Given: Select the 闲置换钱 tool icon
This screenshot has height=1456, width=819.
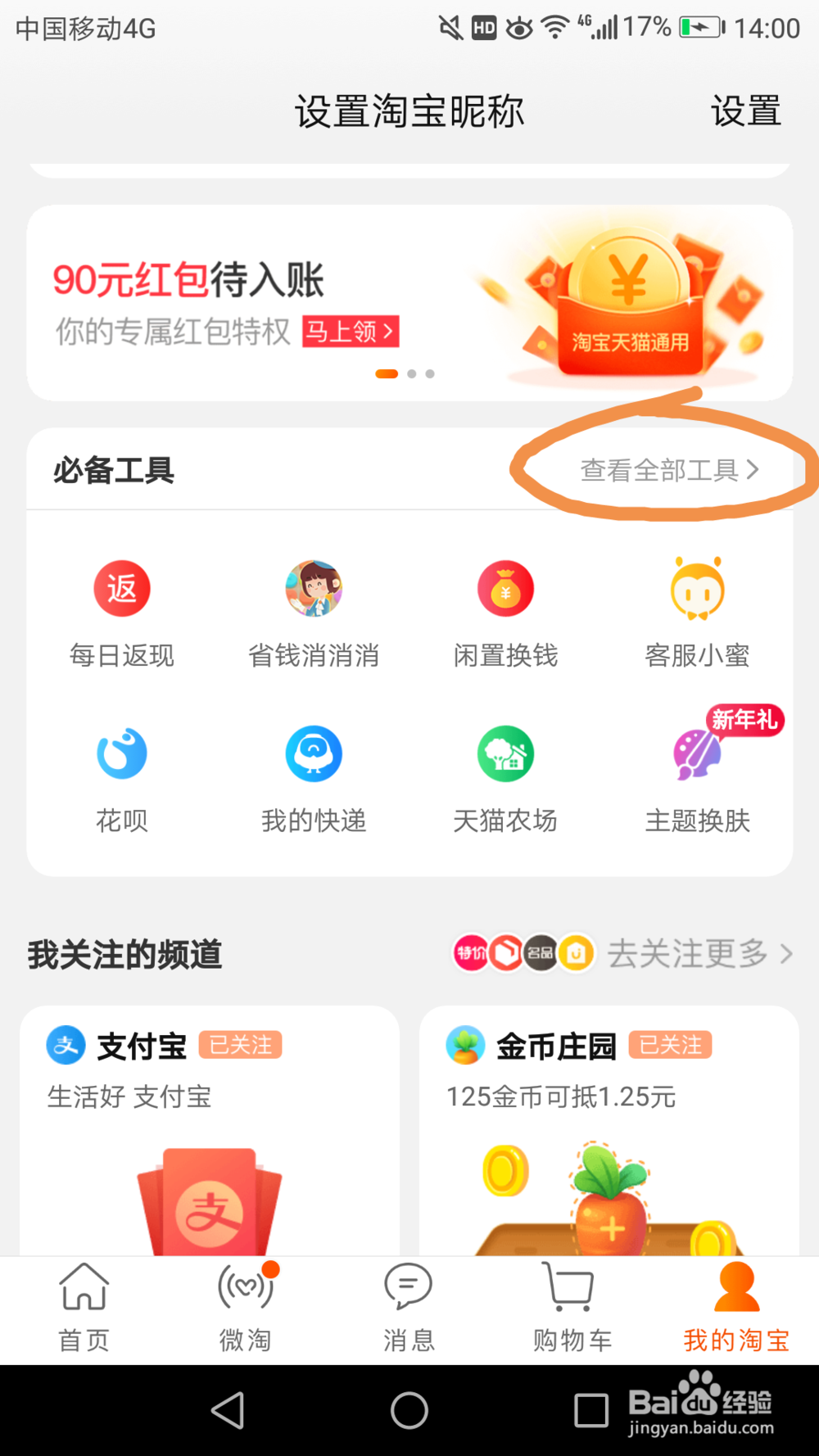Looking at the screenshot, I should [x=505, y=610].
